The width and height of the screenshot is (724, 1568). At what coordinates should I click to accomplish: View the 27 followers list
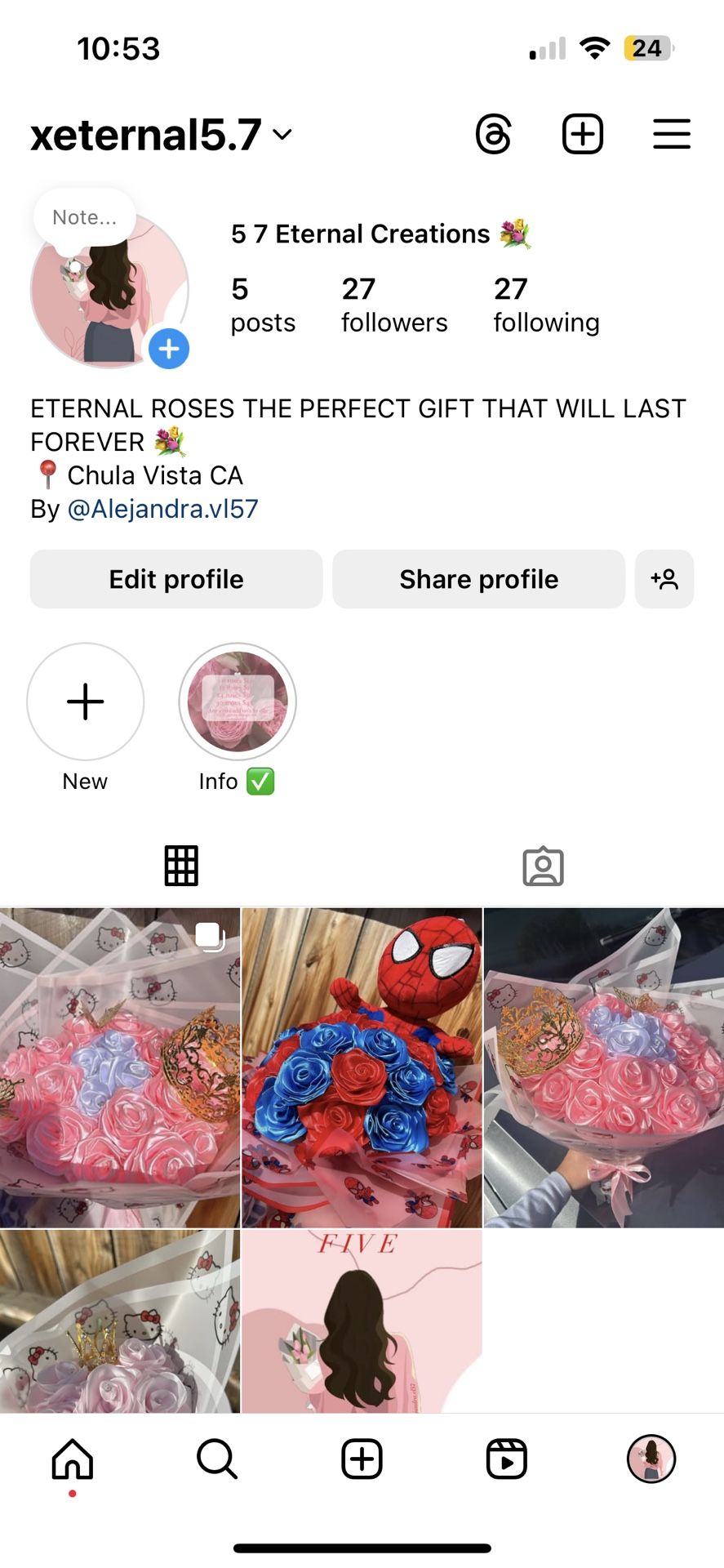[x=394, y=305]
